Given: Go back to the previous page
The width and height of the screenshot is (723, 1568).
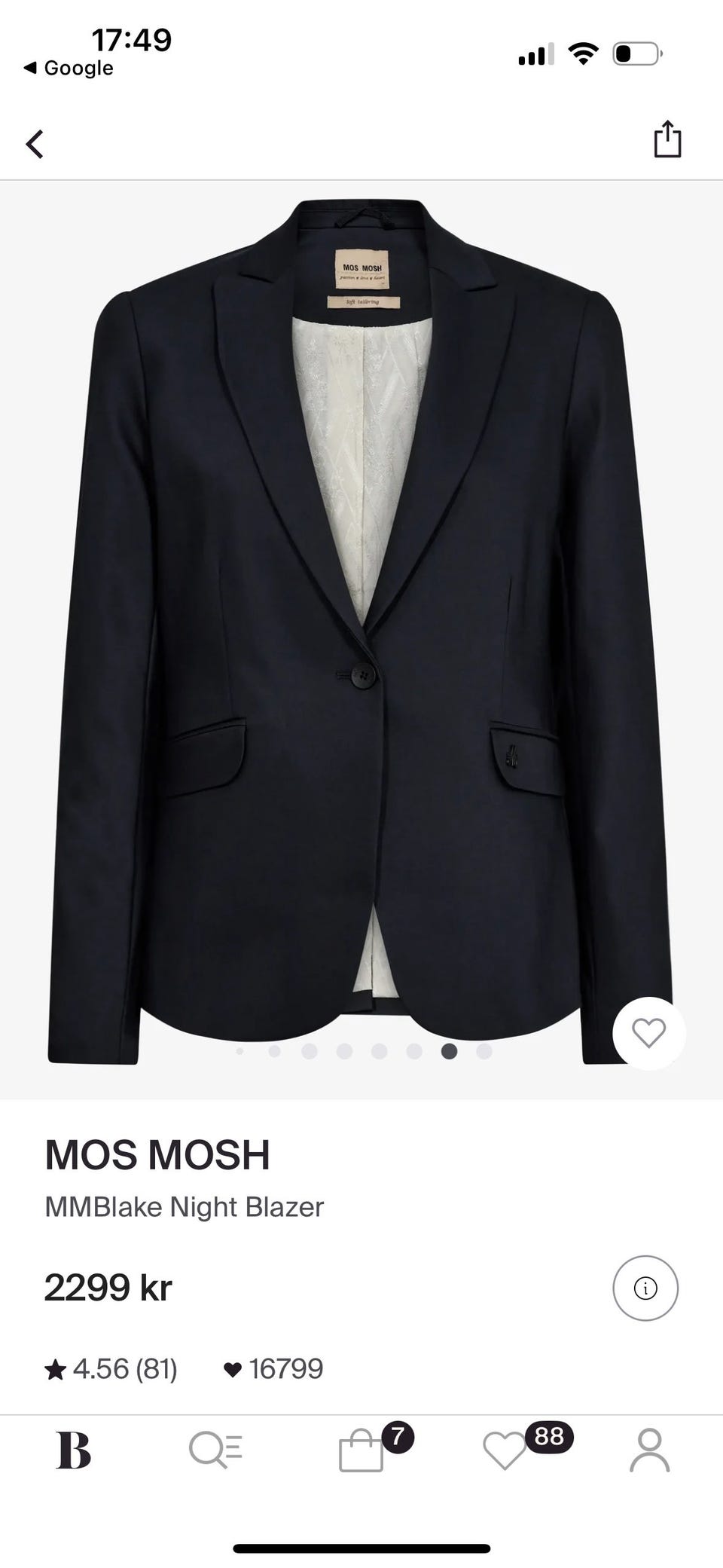Looking at the screenshot, I should (35, 143).
